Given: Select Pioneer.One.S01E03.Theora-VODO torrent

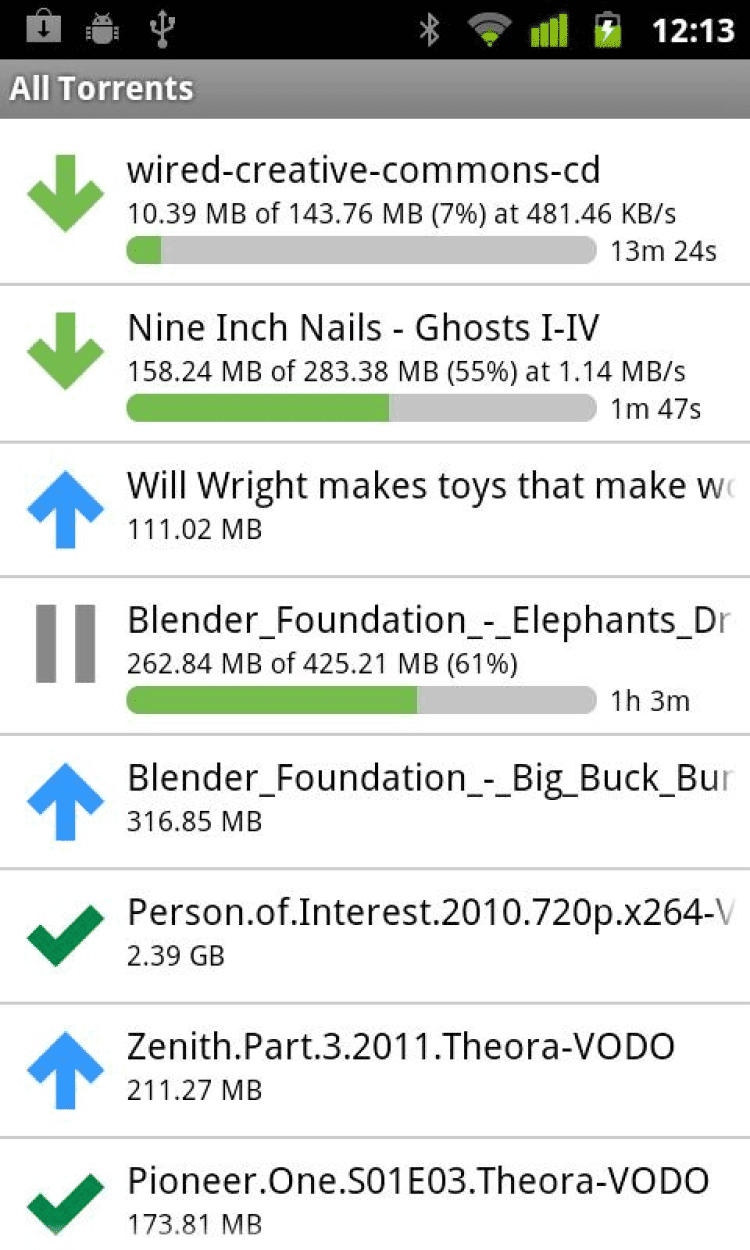Looking at the screenshot, I should pos(375,1198).
